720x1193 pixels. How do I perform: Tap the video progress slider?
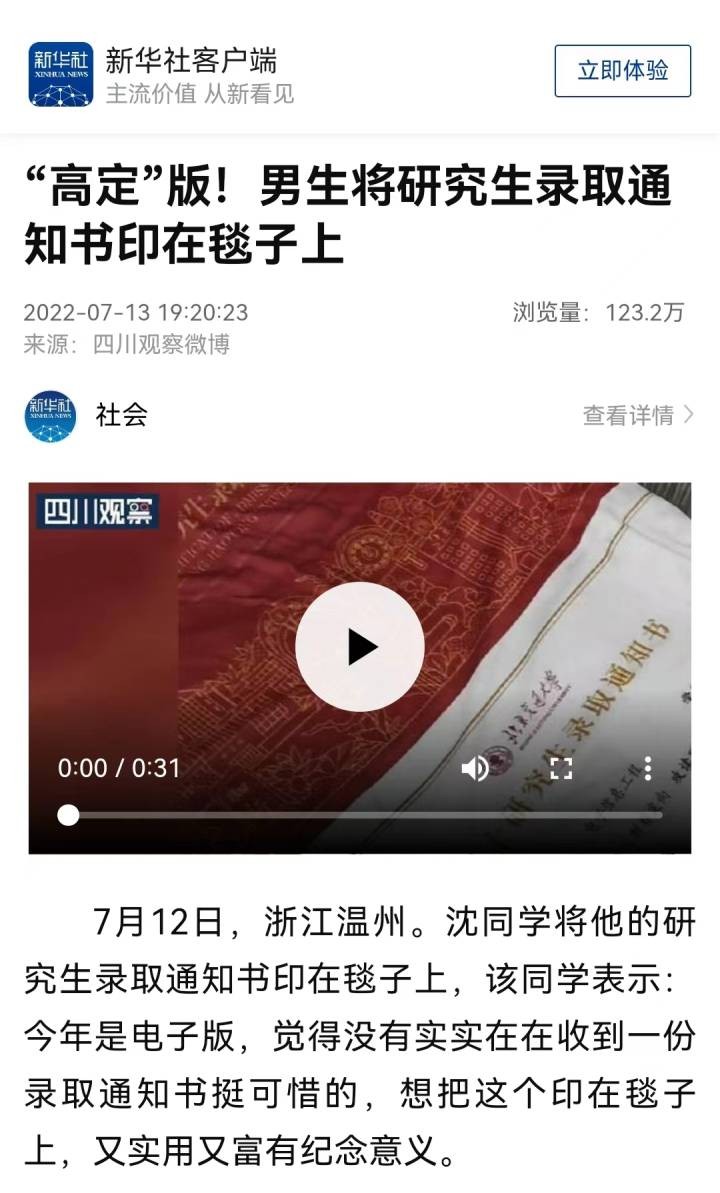[360, 815]
